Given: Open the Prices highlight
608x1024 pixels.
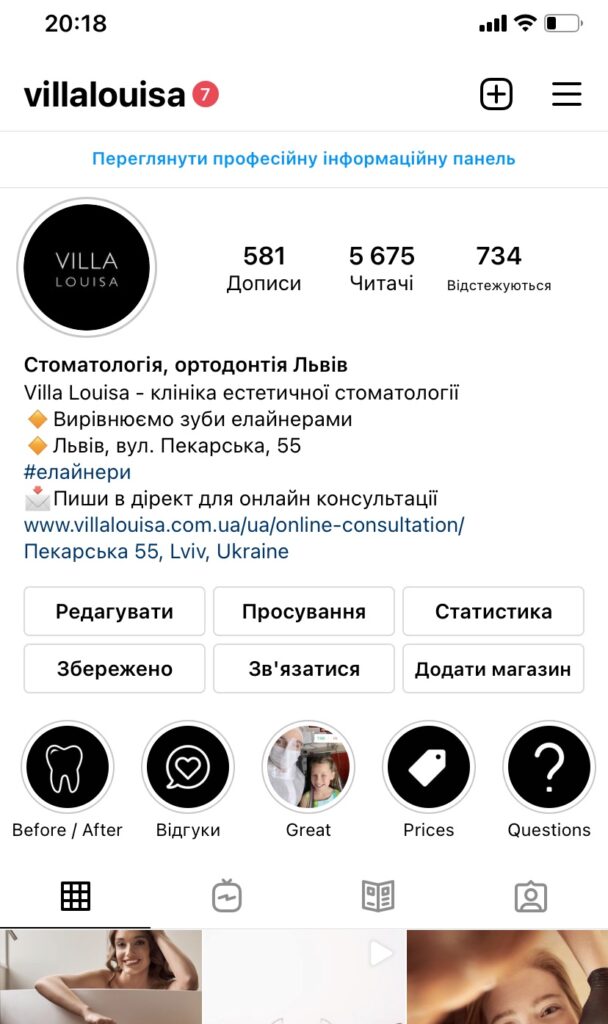Looking at the screenshot, I should coord(428,768).
